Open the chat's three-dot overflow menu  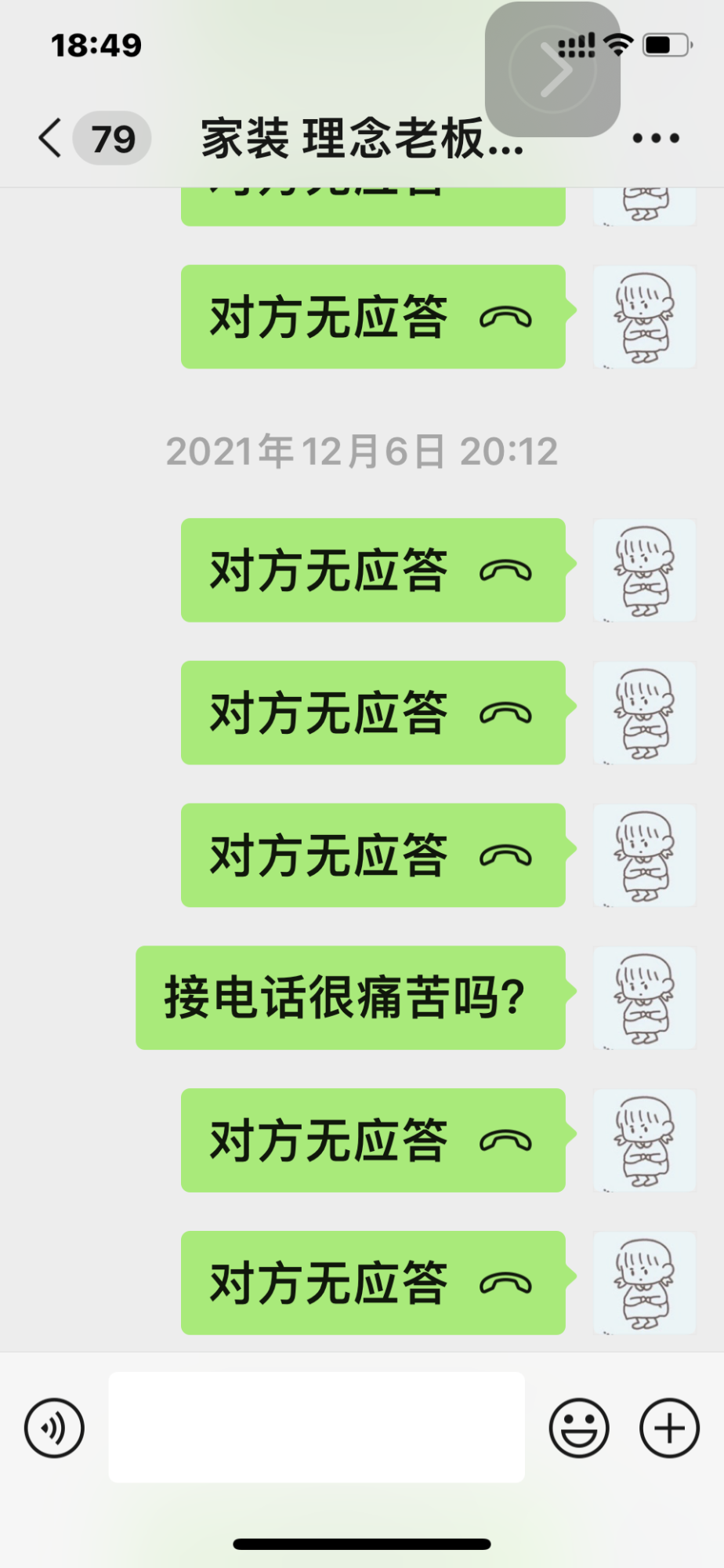click(655, 139)
